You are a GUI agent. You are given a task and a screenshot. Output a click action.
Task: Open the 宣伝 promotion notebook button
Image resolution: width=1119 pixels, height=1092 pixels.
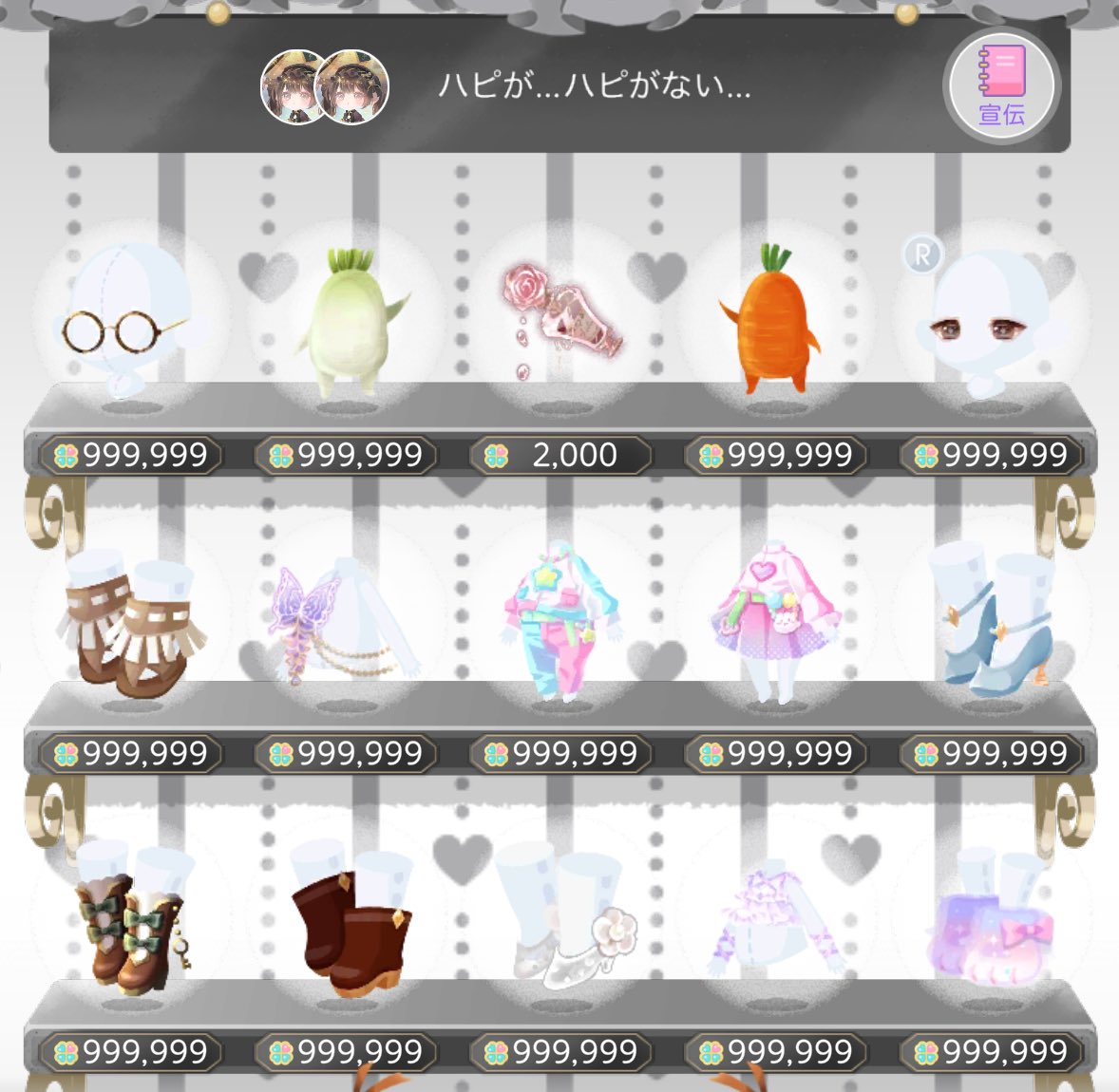click(1001, 85)
